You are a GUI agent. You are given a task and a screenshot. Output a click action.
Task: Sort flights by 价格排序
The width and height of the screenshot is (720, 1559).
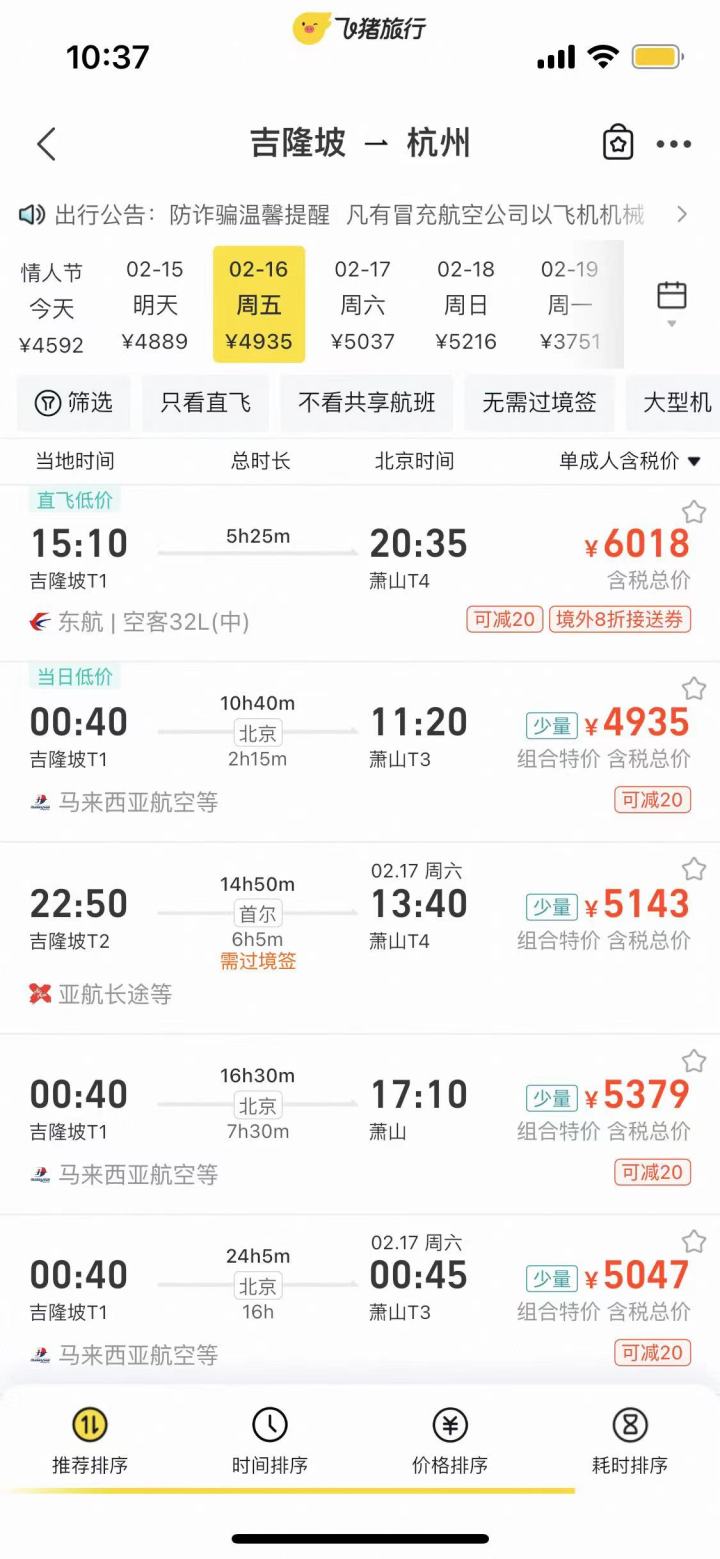pyautogui.click(x=450, y=1442)
